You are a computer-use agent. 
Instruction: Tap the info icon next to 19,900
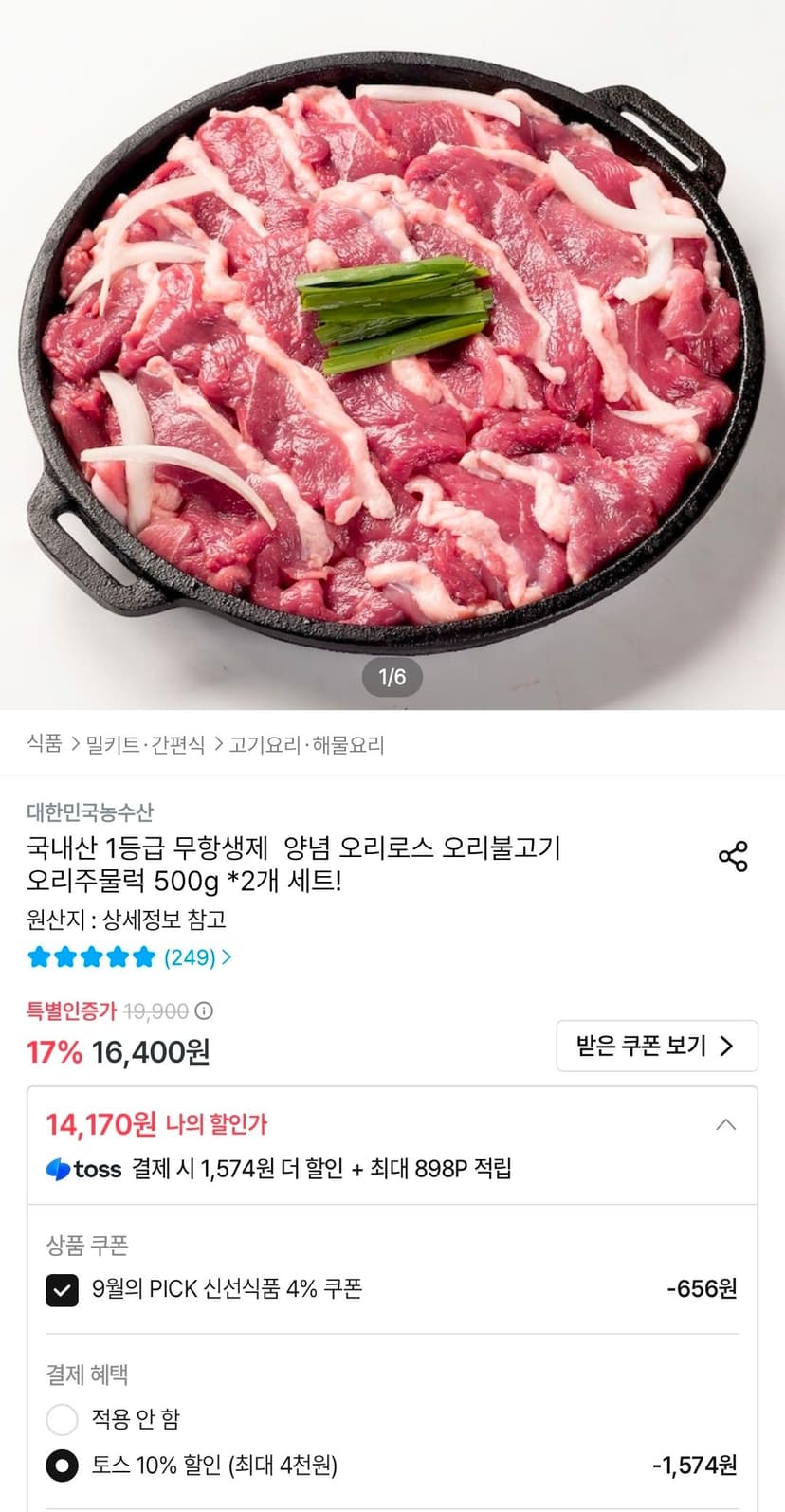click(204, 1011)
